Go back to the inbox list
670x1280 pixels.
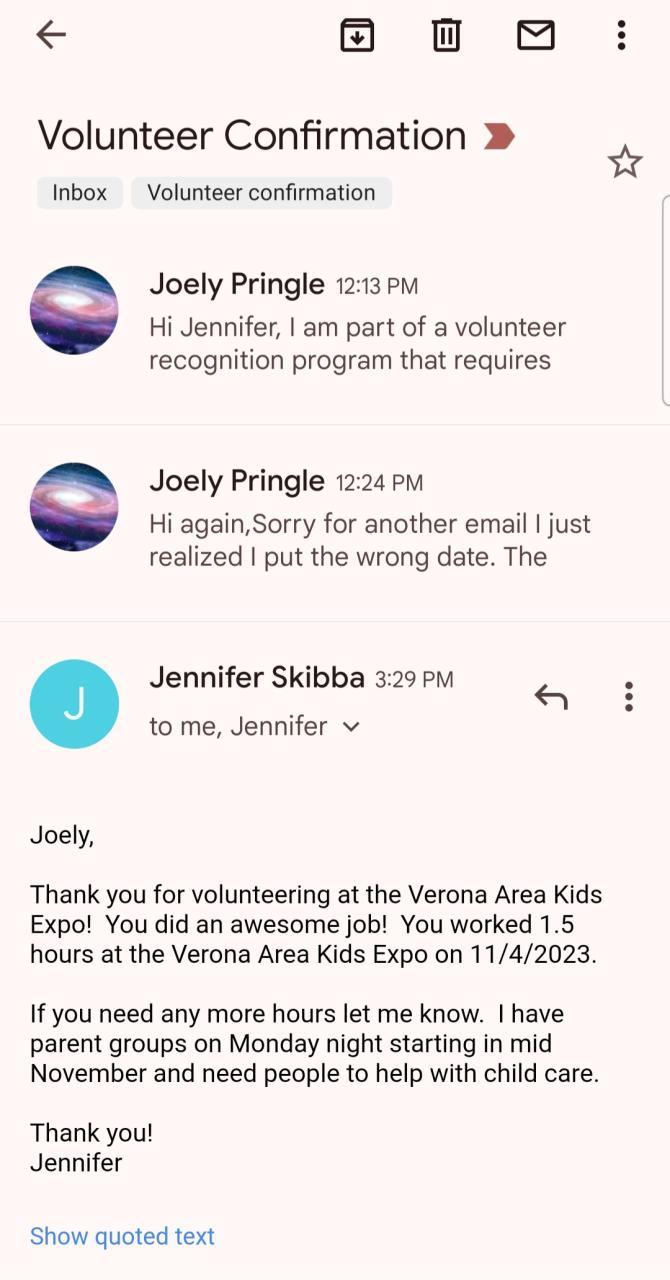(50, 35)
